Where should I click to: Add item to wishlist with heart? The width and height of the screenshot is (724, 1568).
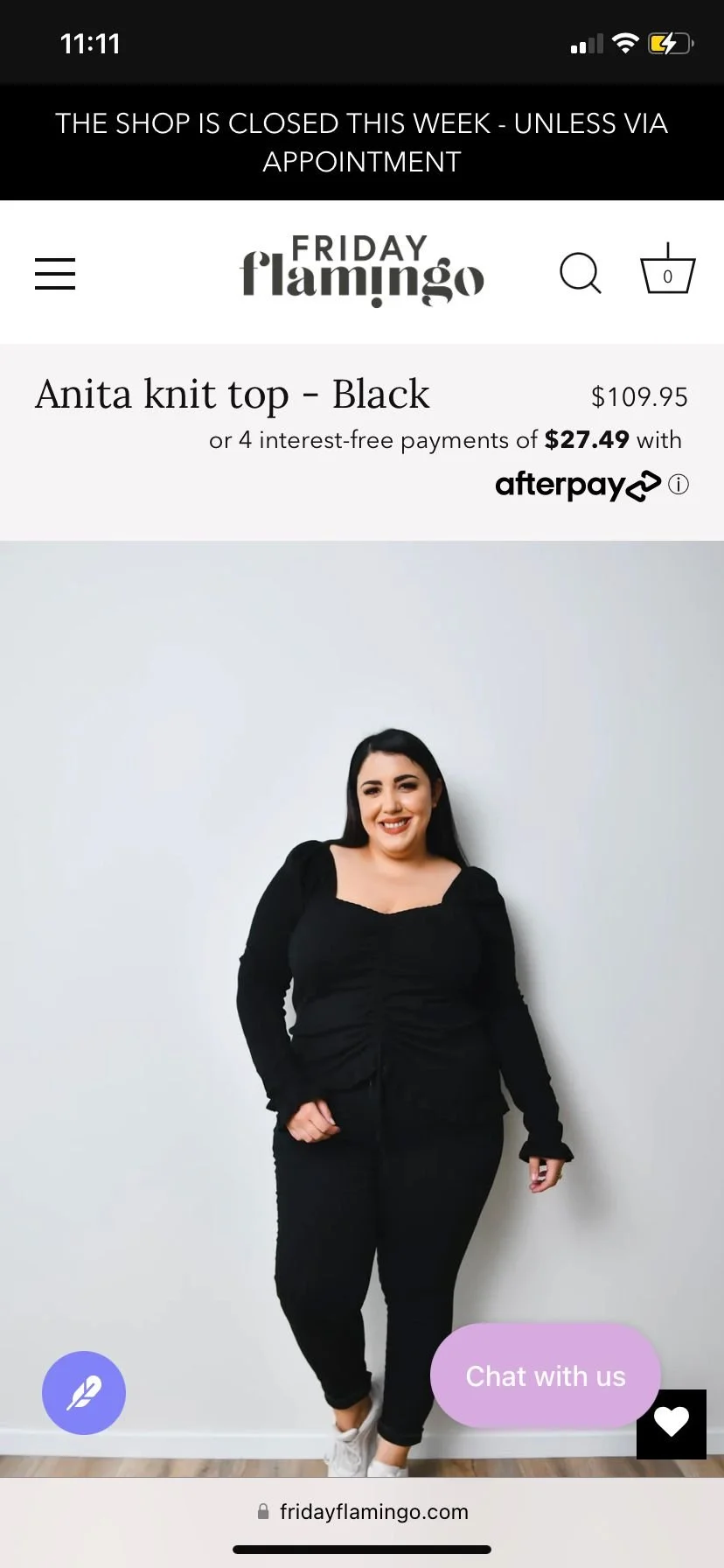[672, 1423]
